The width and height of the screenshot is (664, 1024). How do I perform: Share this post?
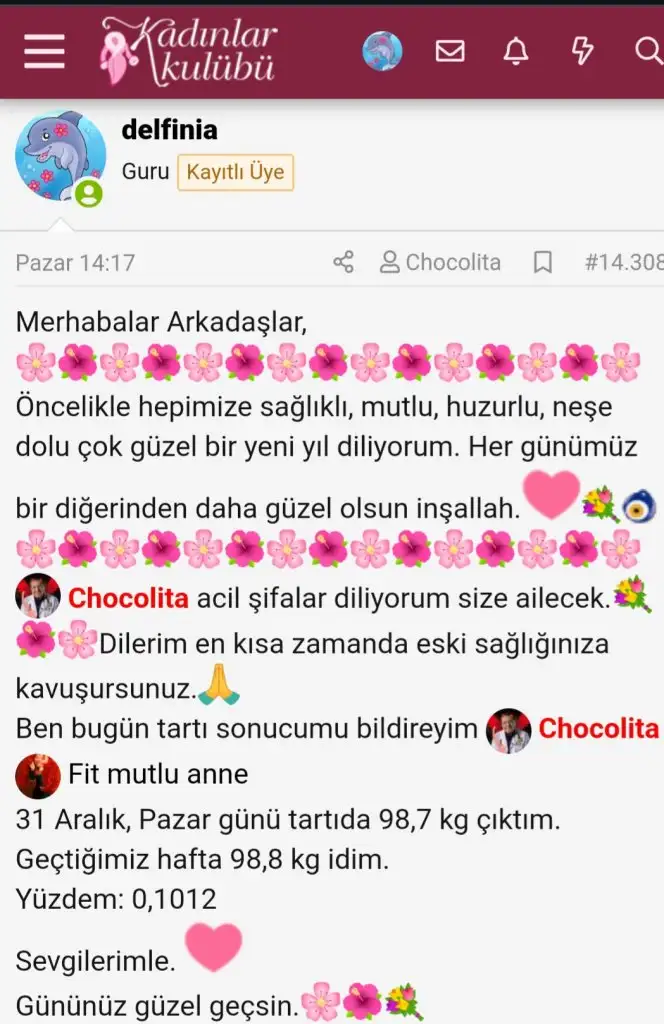(343, 263)
